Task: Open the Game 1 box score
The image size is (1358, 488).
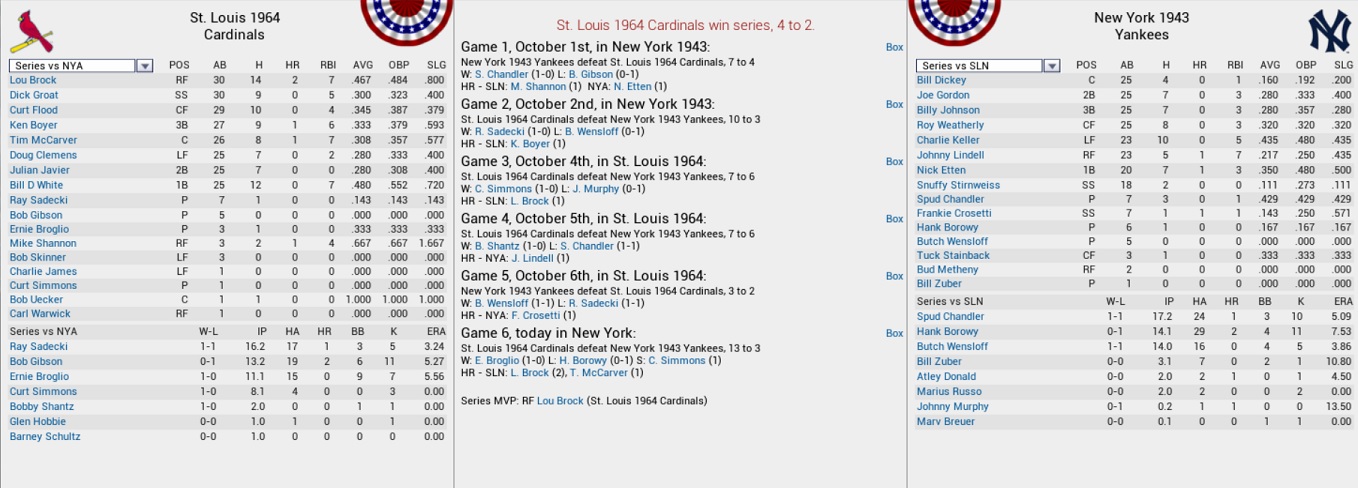Action: [x=894, y=47]
